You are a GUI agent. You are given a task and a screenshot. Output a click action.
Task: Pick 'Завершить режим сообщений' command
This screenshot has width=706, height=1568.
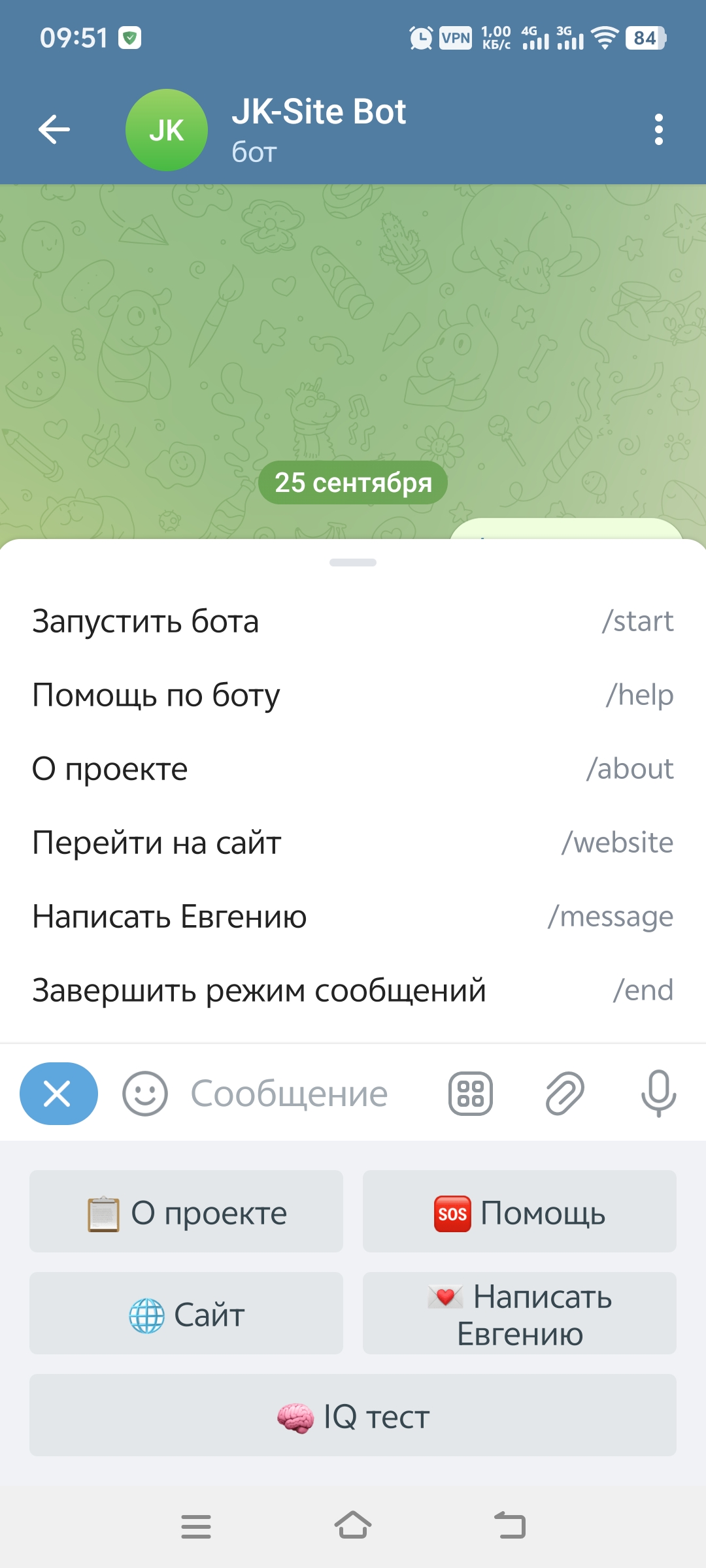pos(353,990)
